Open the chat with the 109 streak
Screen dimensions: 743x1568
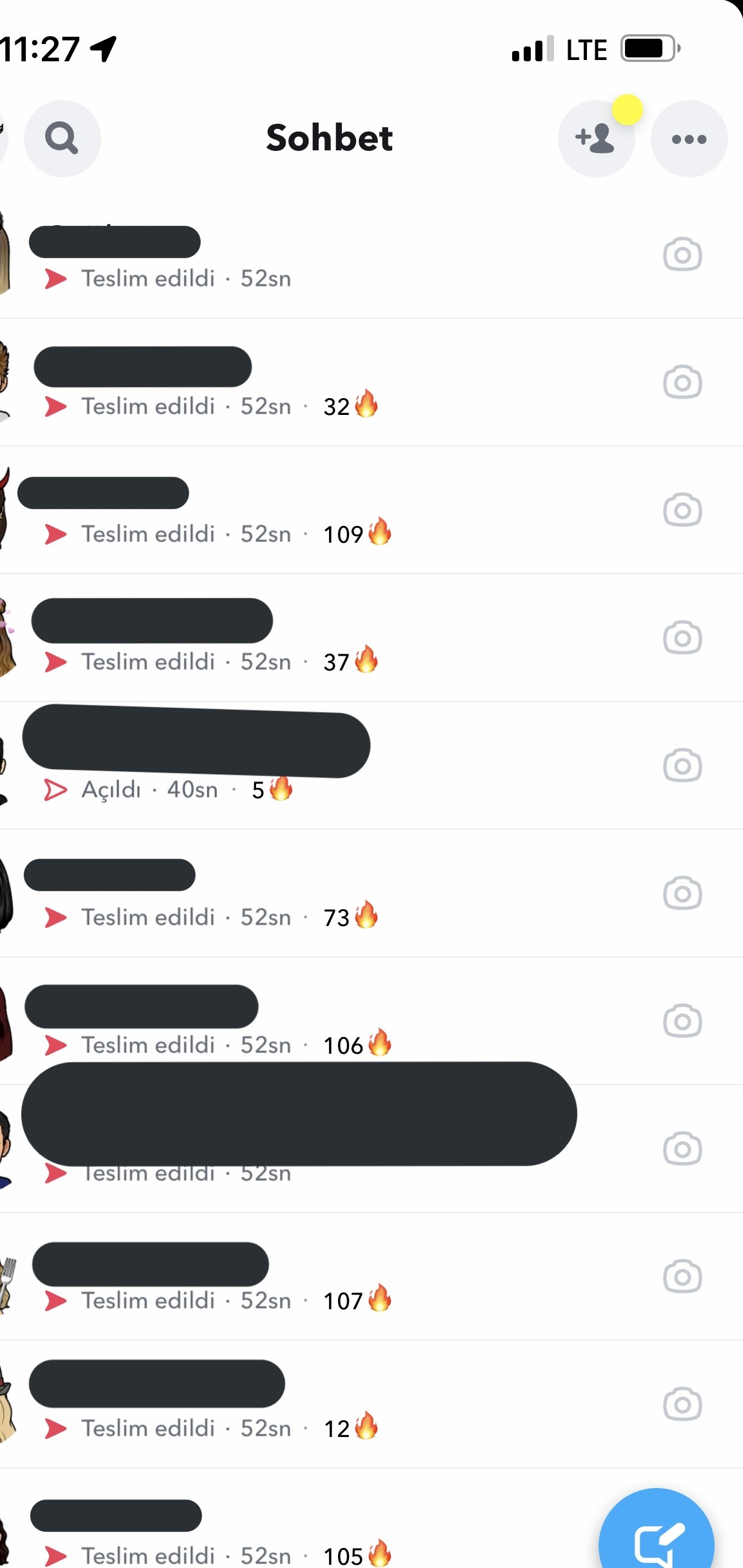(371, 510)
